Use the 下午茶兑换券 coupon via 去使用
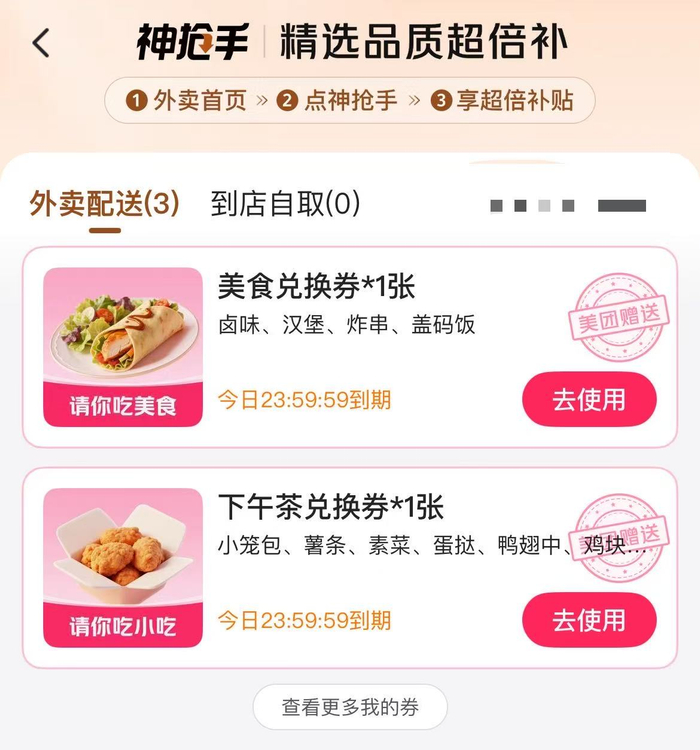Image resolution: width=700 pixels, height=750 pixels. [x=589, y=620]
